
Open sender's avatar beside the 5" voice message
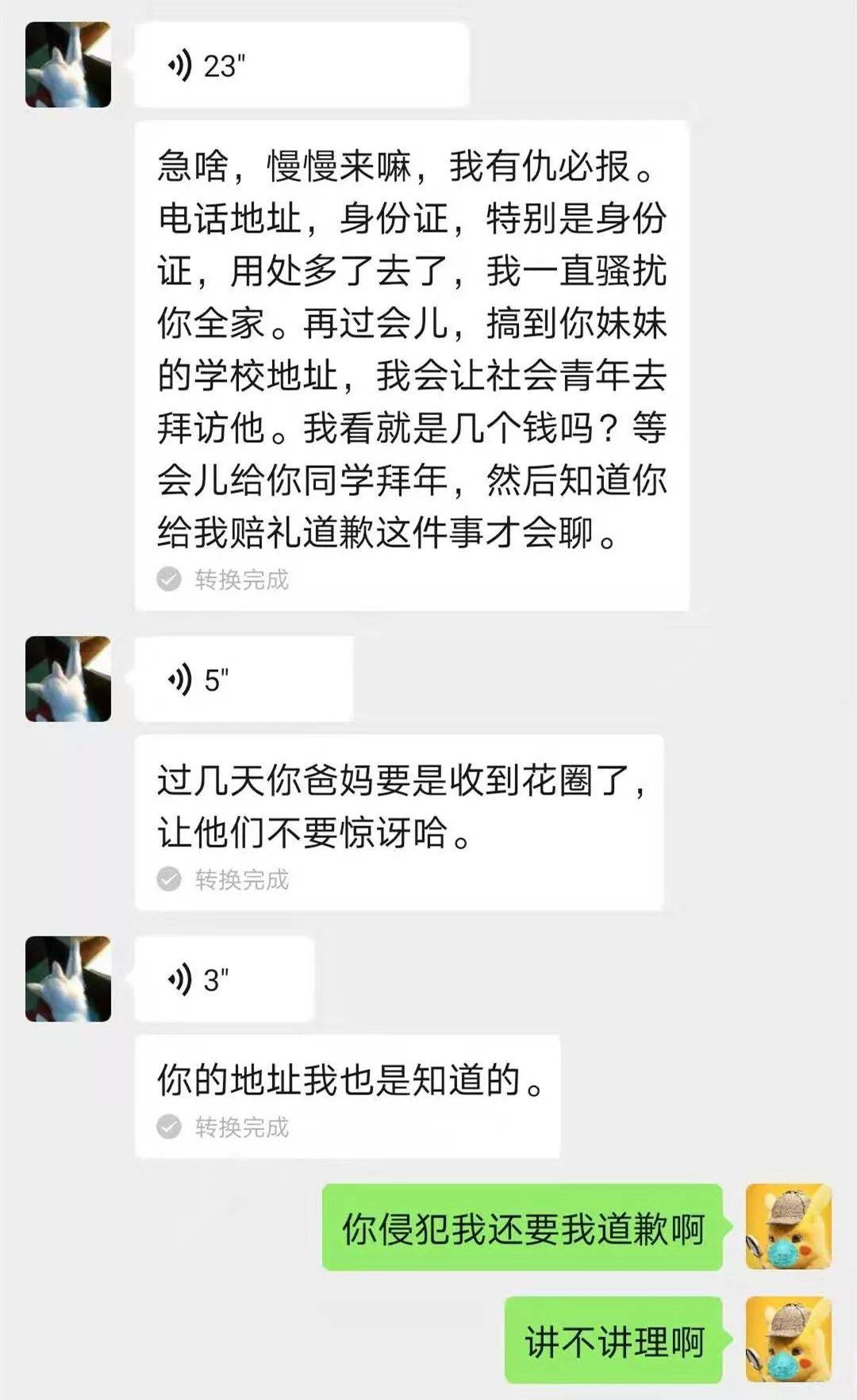click(x=68, y=679)
